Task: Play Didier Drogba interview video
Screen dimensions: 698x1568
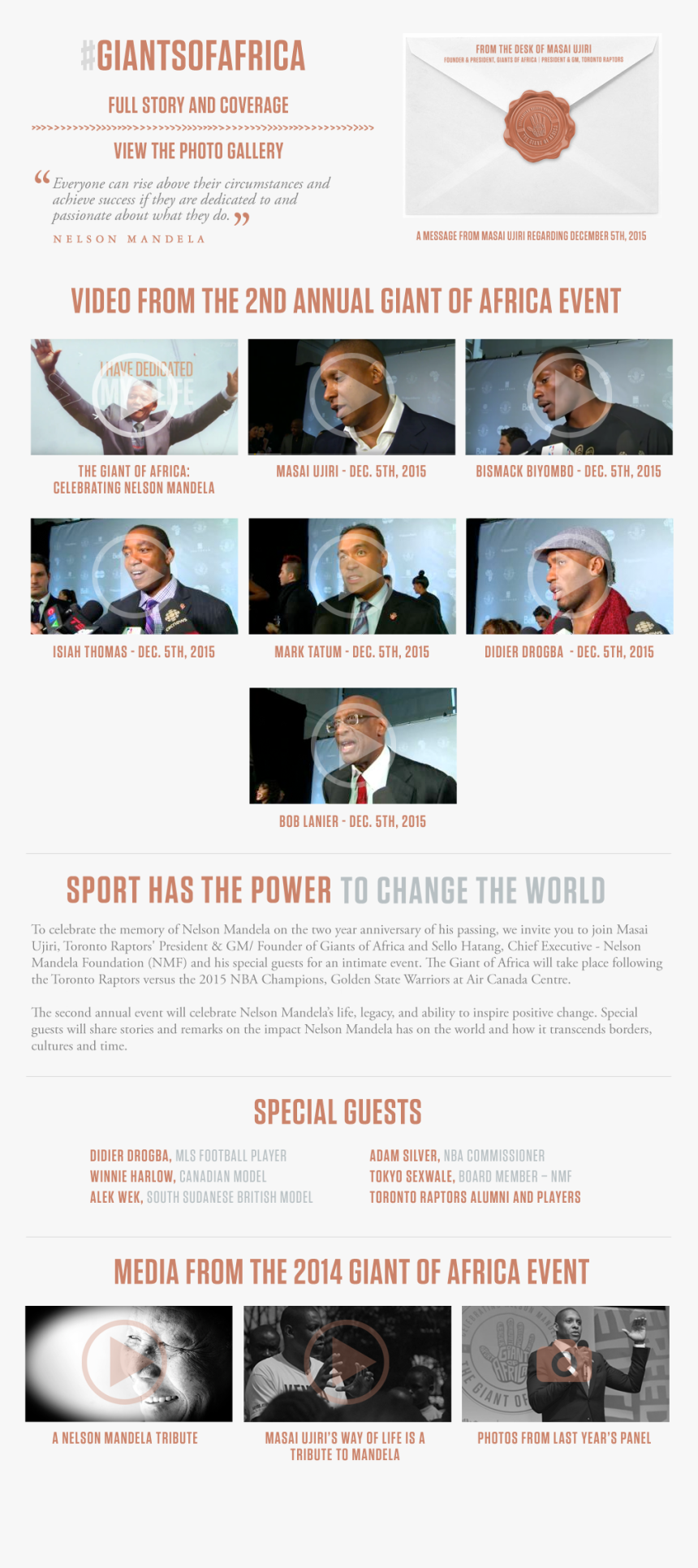Action: click(x=569, y=576)
